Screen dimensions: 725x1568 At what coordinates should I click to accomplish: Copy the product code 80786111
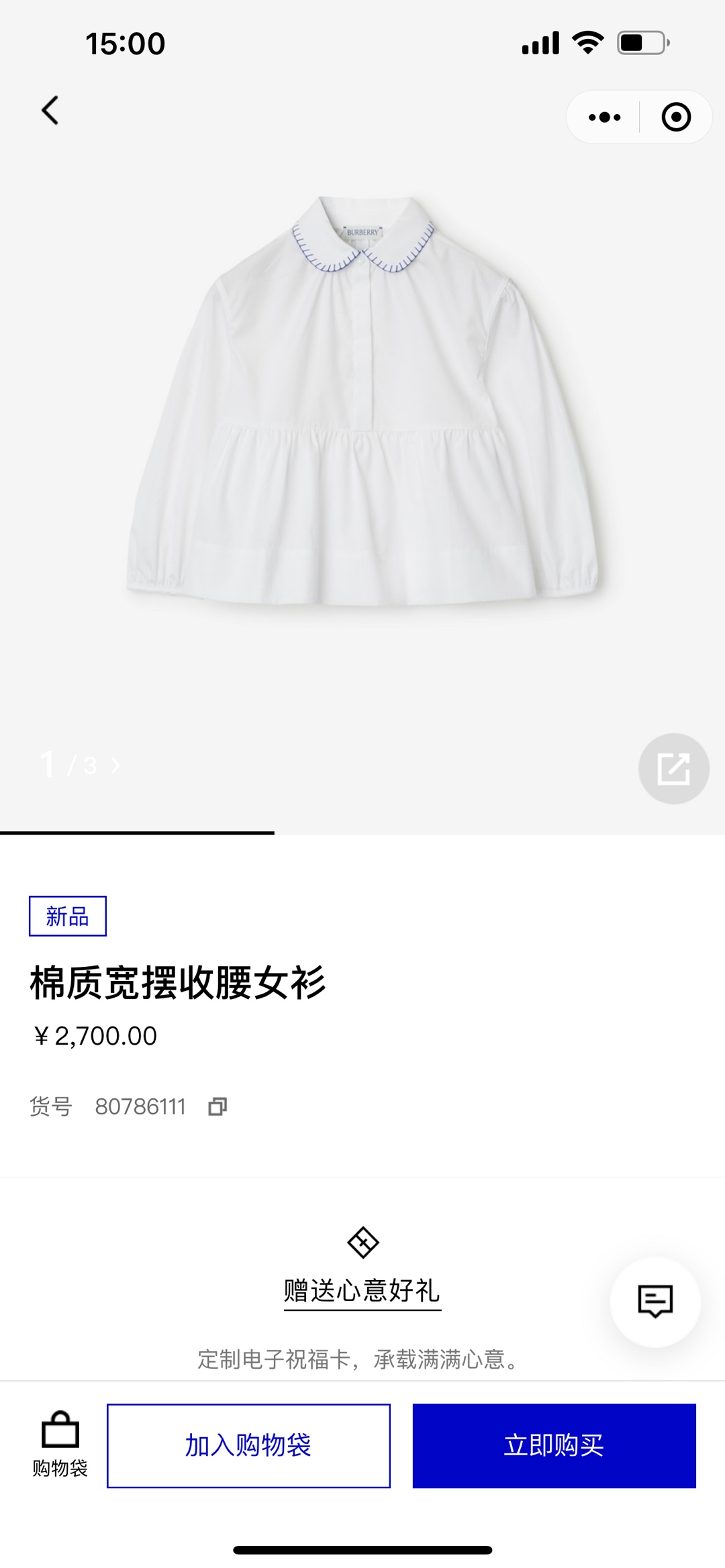217,1106
